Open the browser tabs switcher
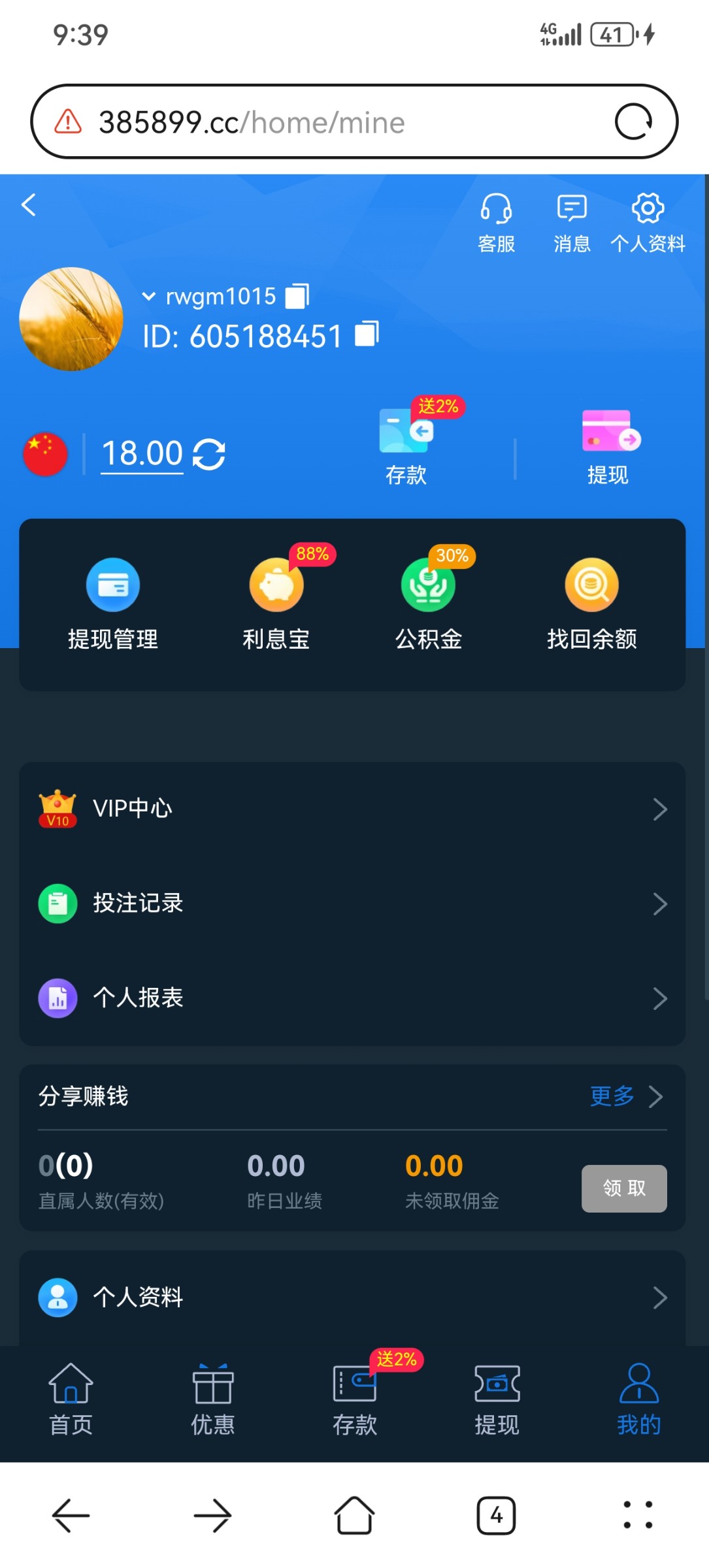The width and height of the screenshot is (709, 1568). coord(496,1515)
